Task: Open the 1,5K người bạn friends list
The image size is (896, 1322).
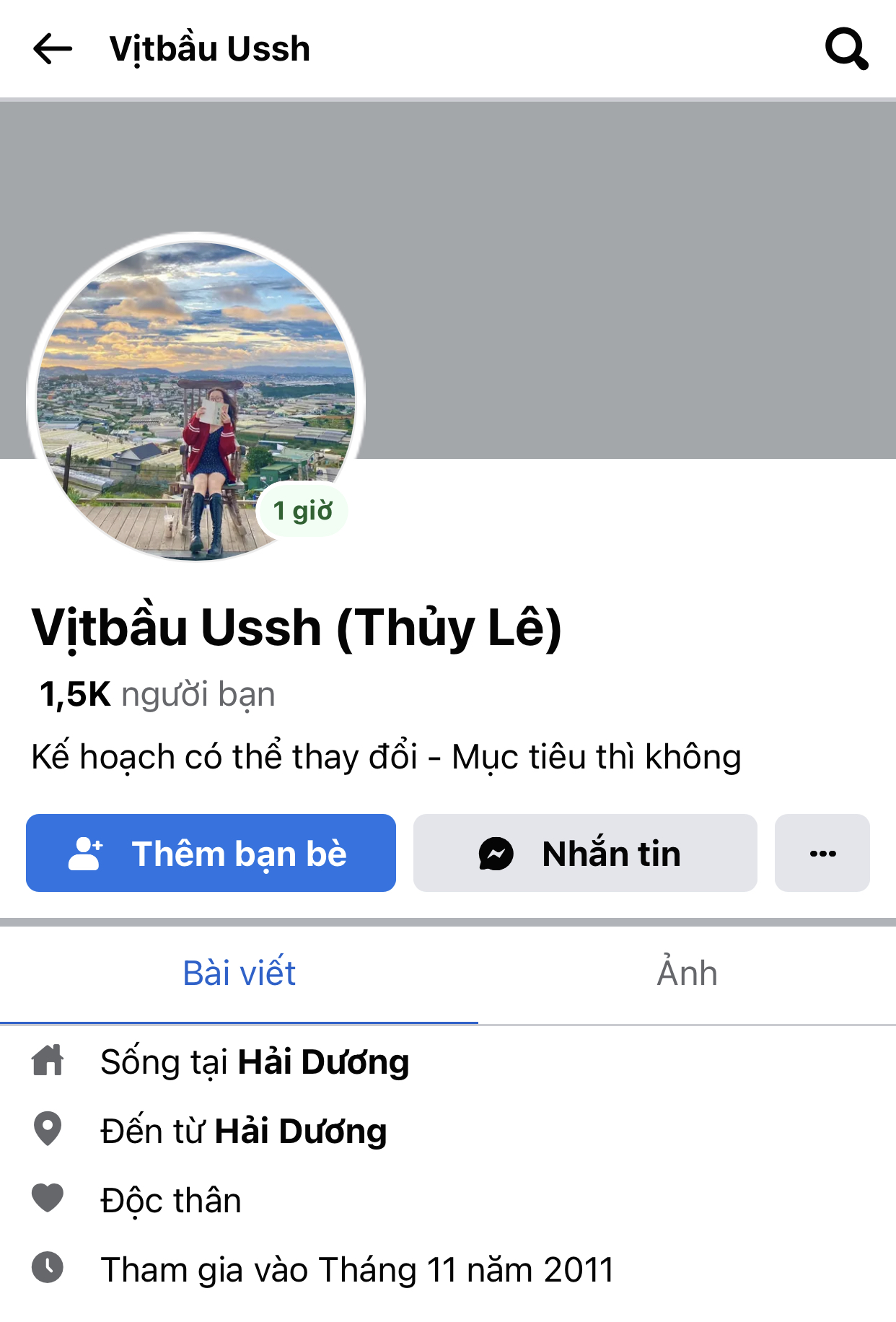Action: point(157,694)
